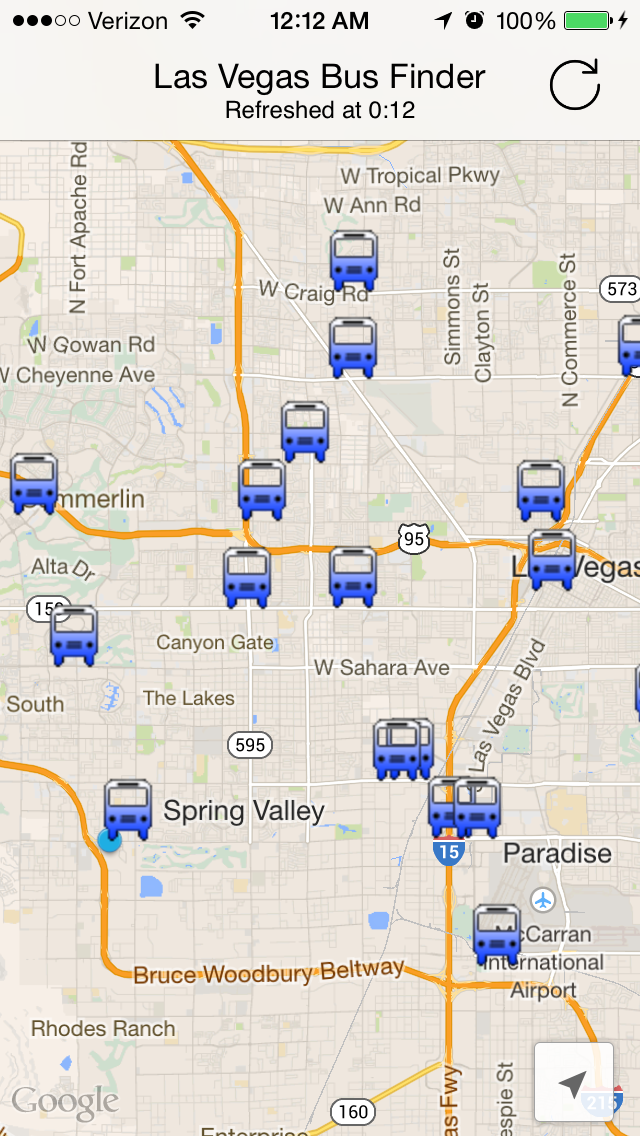The height and width of the screenshot is (1136, 640).
Task: Select the bus marker near Summerlin
Action: [34, 482]
